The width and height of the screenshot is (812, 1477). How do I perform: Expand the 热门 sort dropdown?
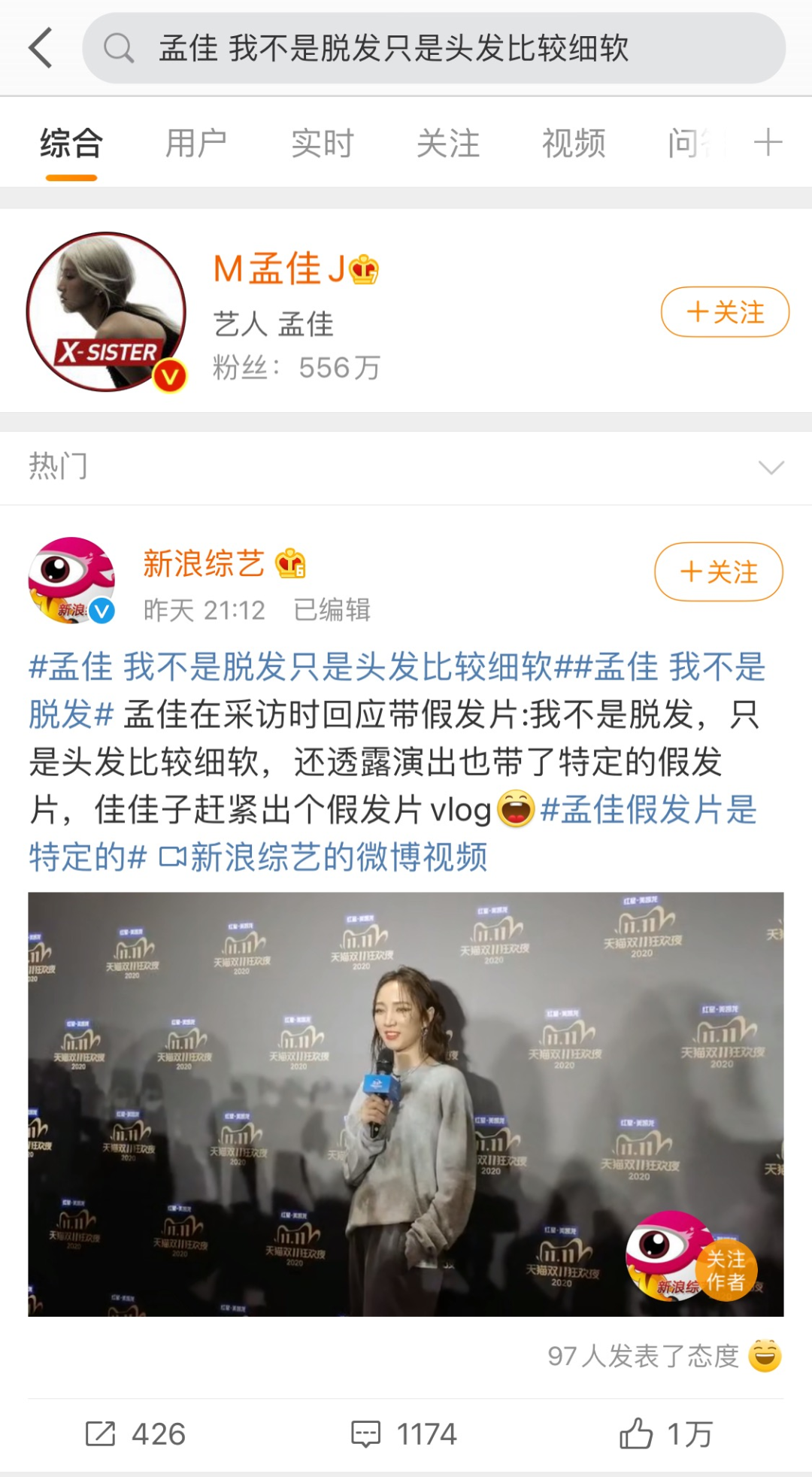771,468
